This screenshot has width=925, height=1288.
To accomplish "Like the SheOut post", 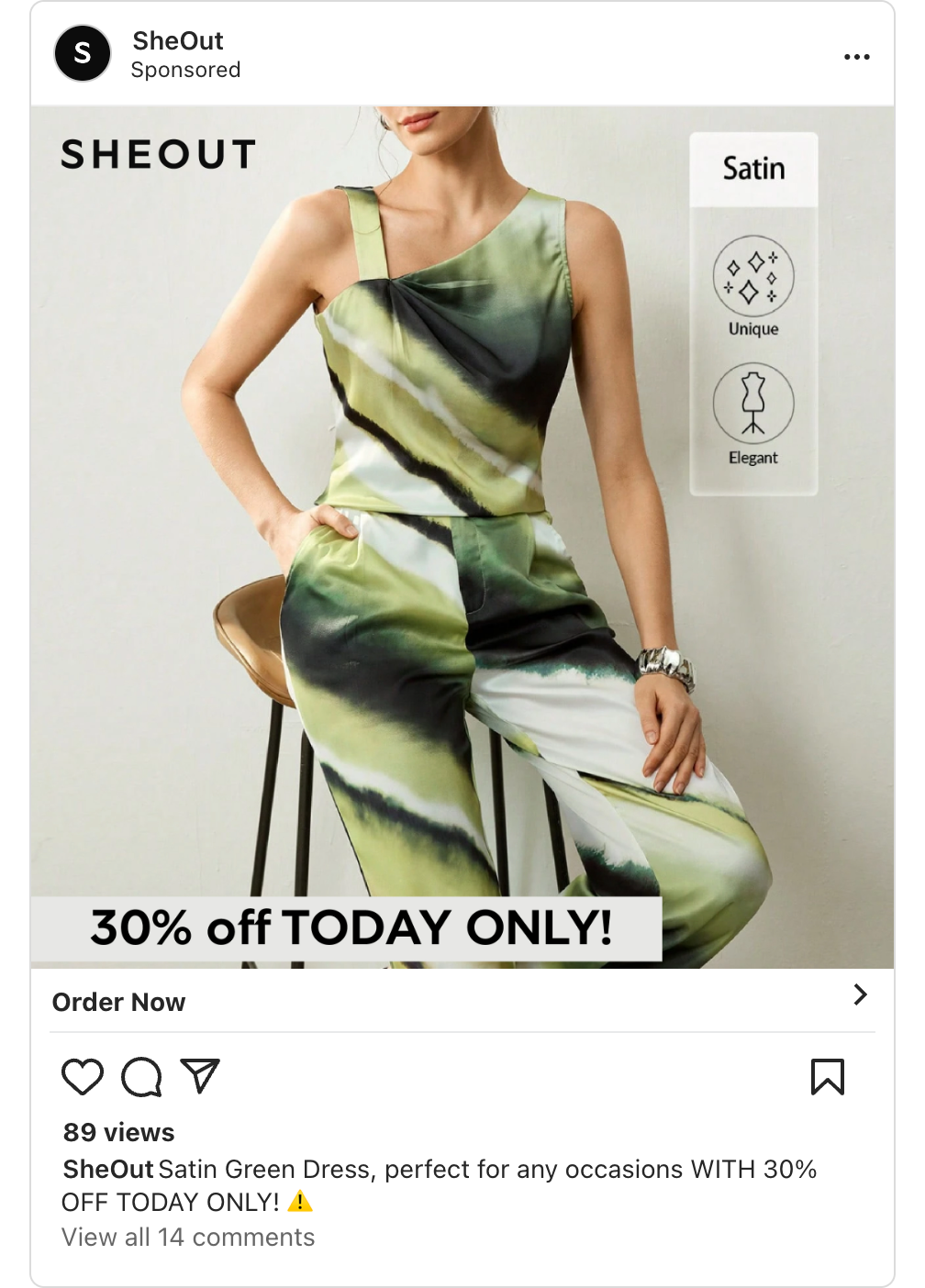I will coord(83,1076).
